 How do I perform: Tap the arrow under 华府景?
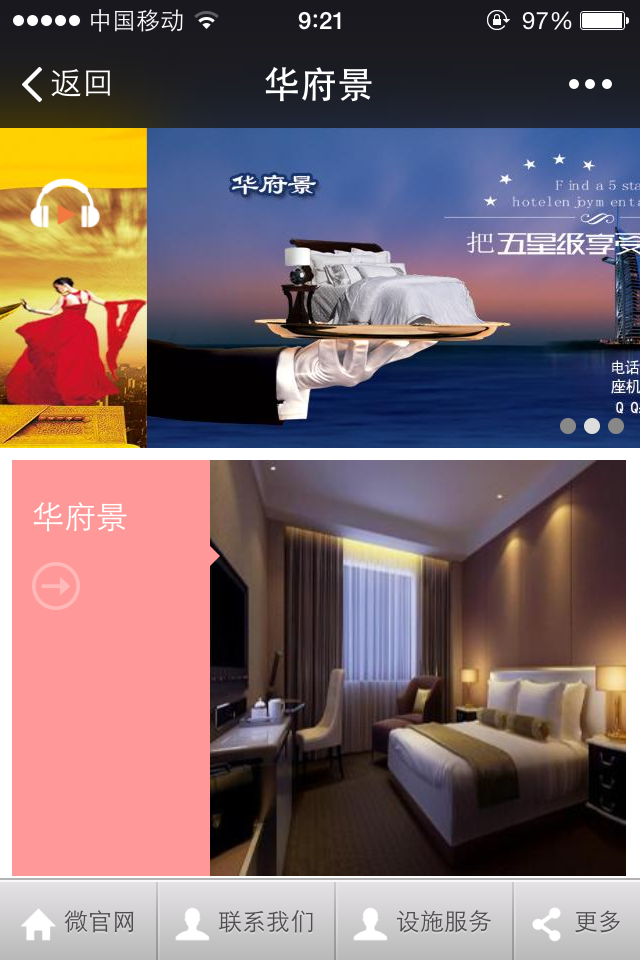point(56,586)
